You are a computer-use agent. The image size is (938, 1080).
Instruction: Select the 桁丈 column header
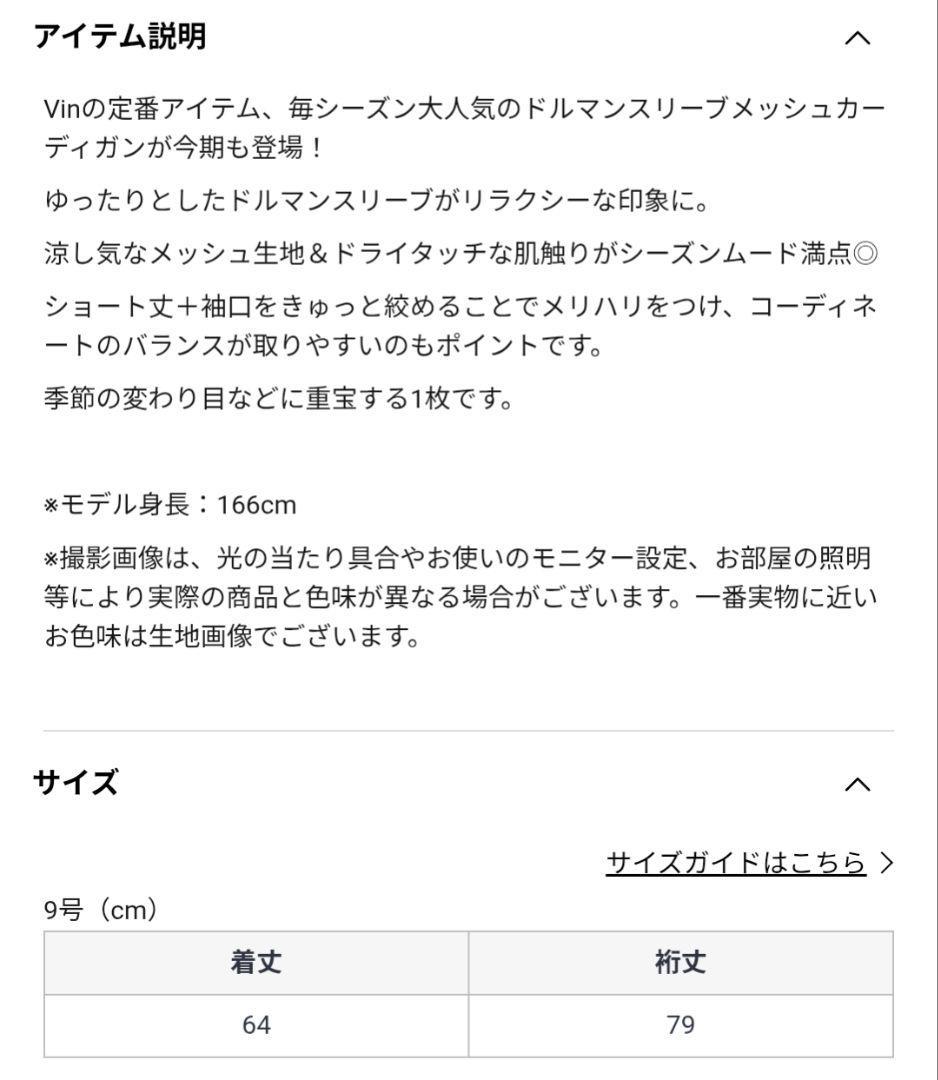682,964
